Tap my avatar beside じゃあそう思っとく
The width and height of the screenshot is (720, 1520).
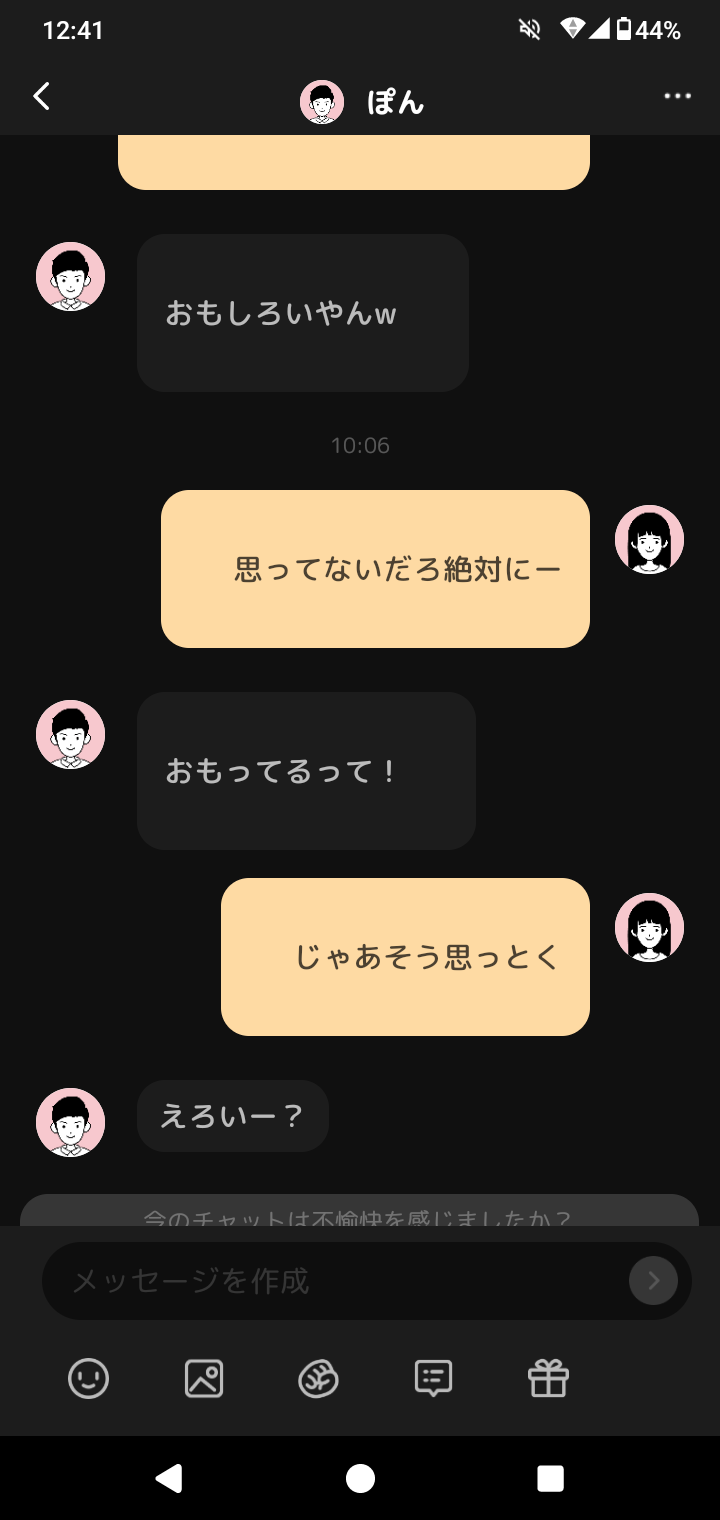coord(649,928)
